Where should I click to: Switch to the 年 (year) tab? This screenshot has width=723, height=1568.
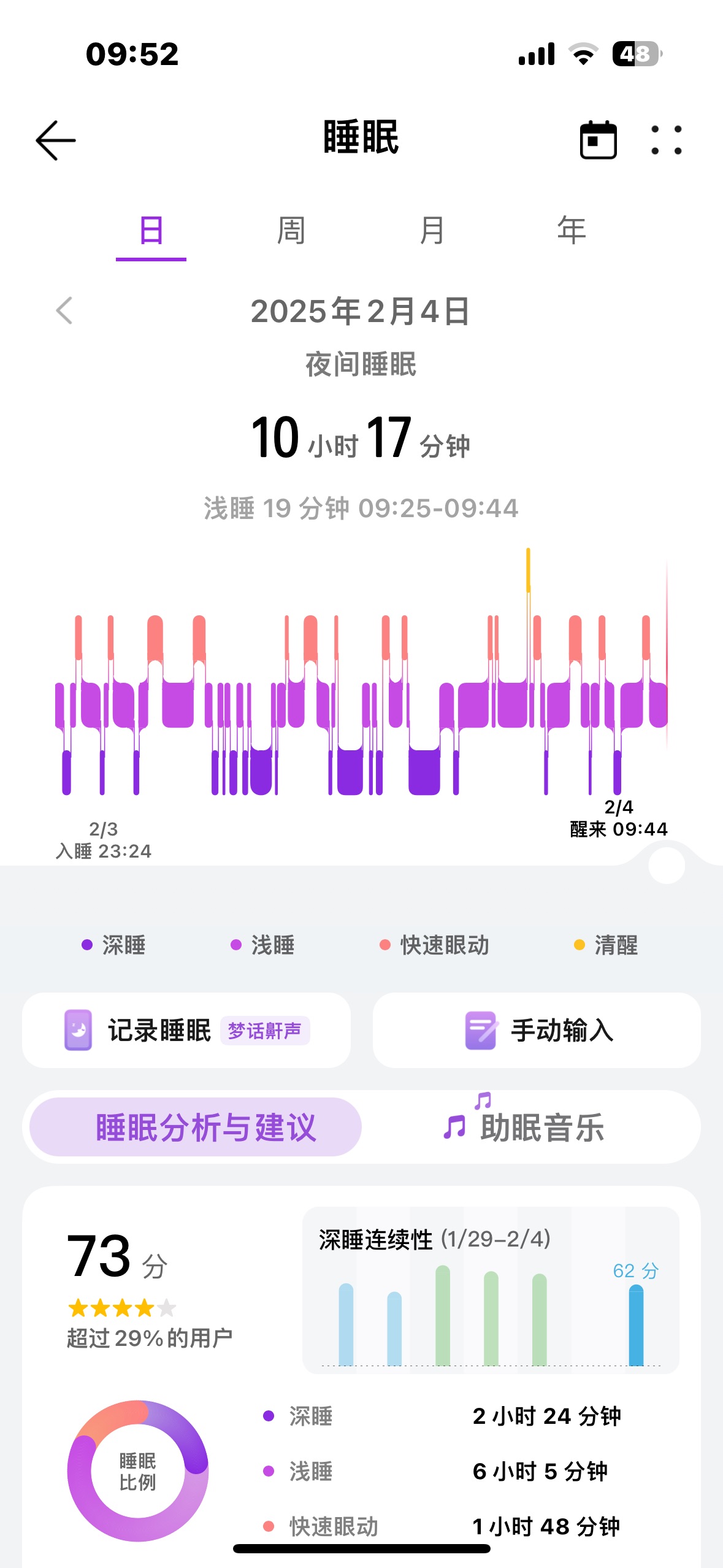pos(572,231)
